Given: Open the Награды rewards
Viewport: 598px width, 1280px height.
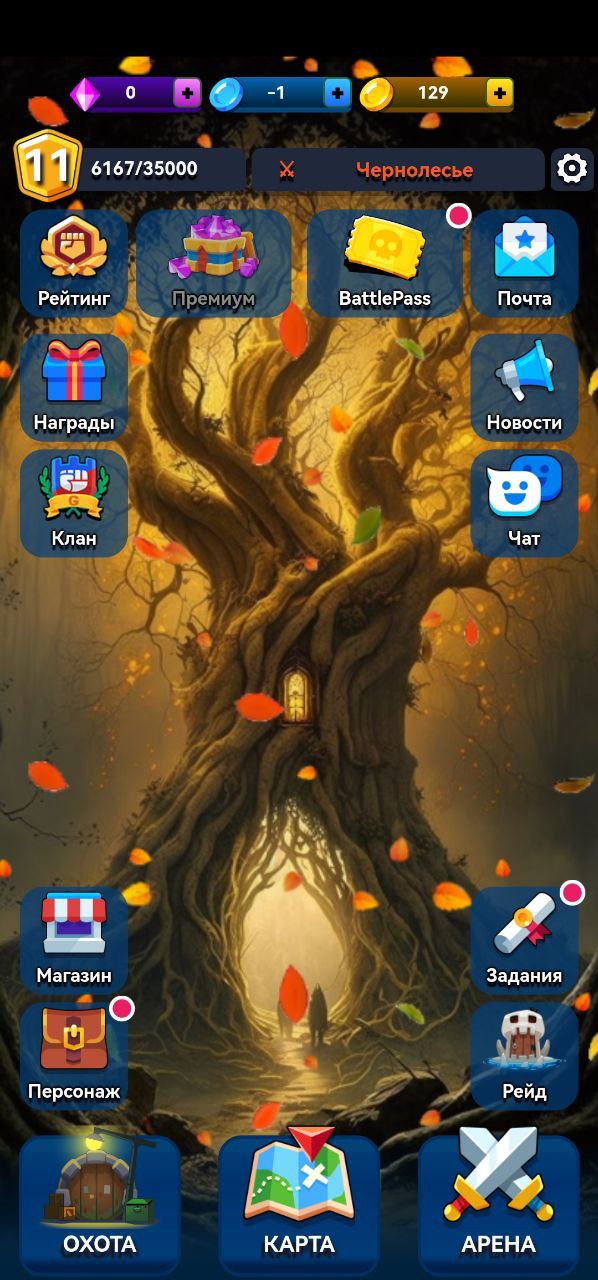Looking at the screenshot, I should [74, 387].
